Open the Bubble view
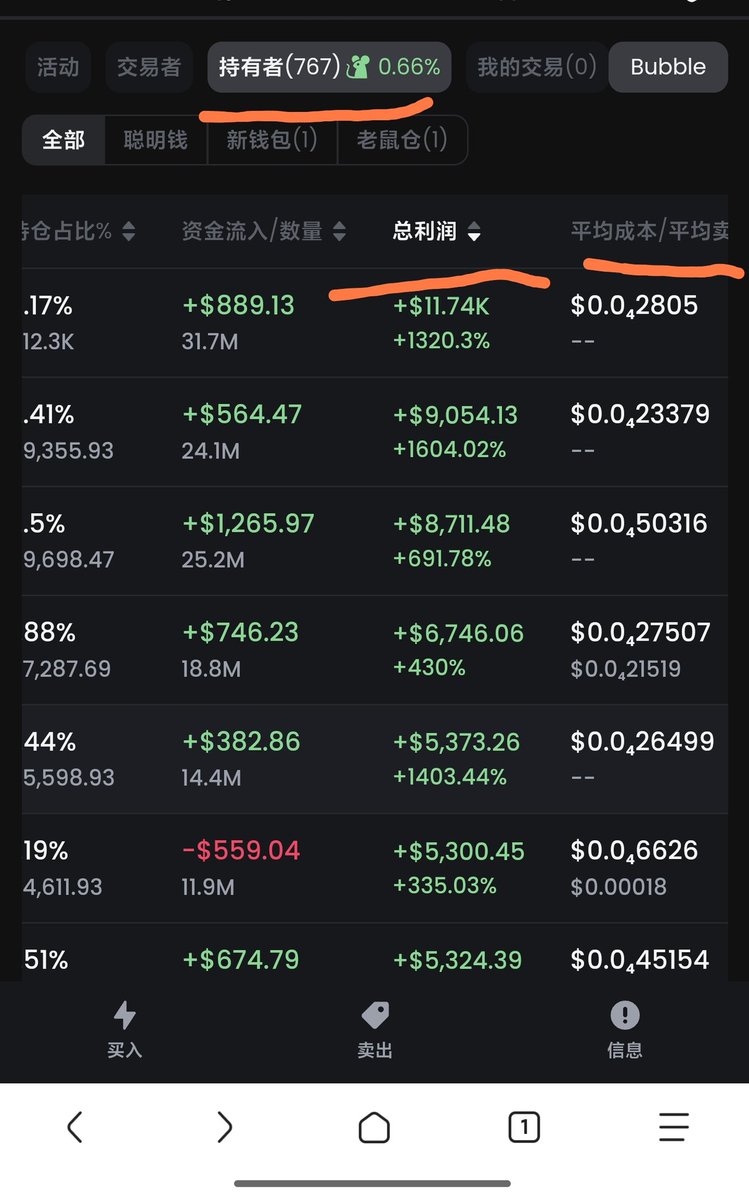749x1200 pixels. pos(667,67)
